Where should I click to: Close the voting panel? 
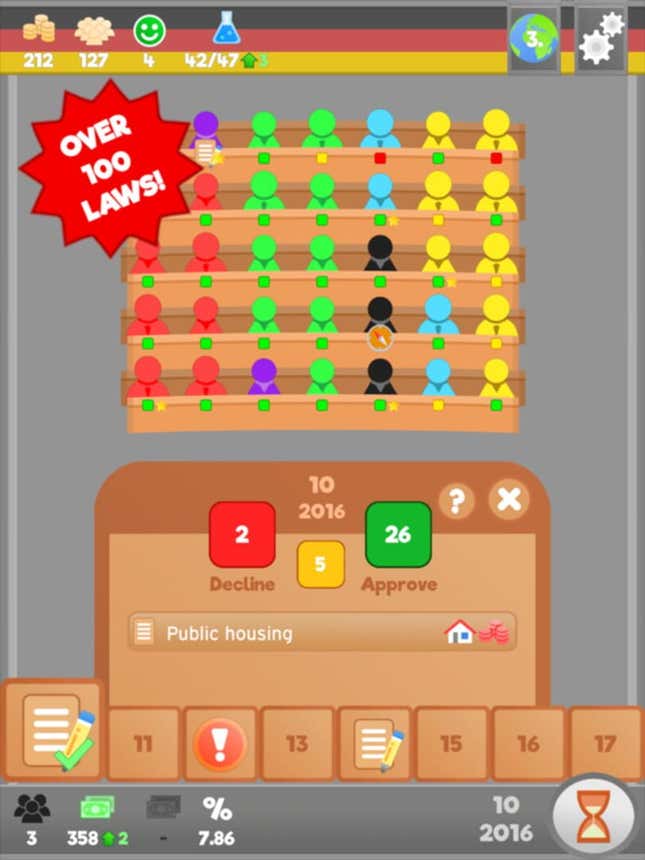509,499
